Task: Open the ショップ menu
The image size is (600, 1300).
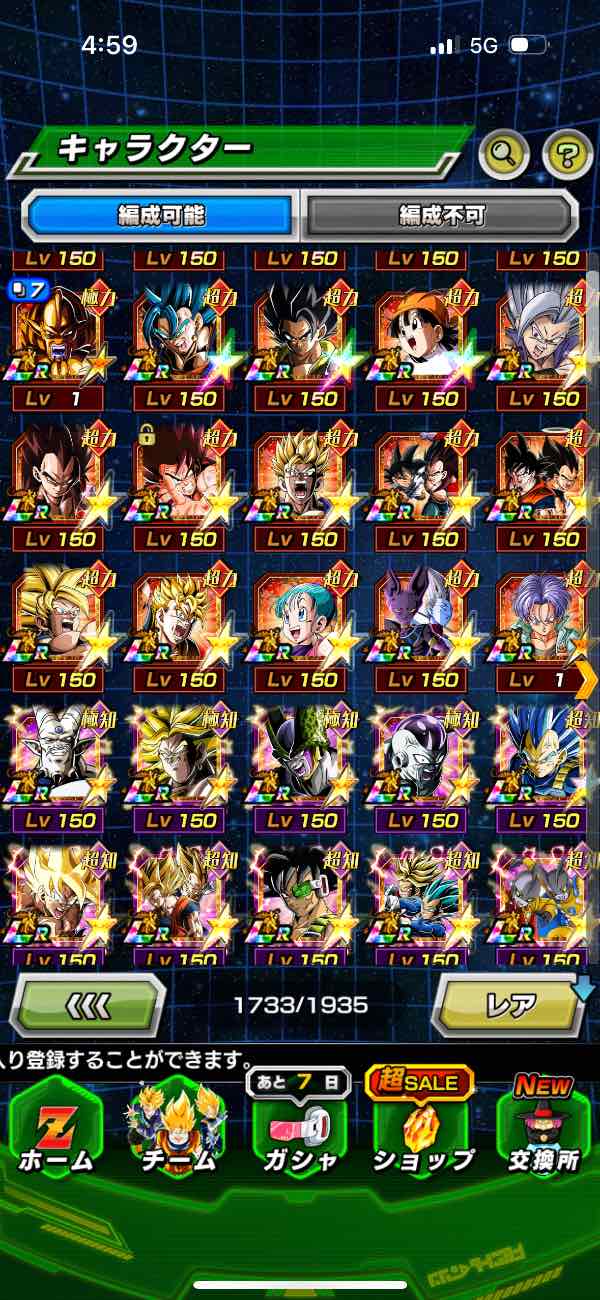Action: pos(422,1125)
